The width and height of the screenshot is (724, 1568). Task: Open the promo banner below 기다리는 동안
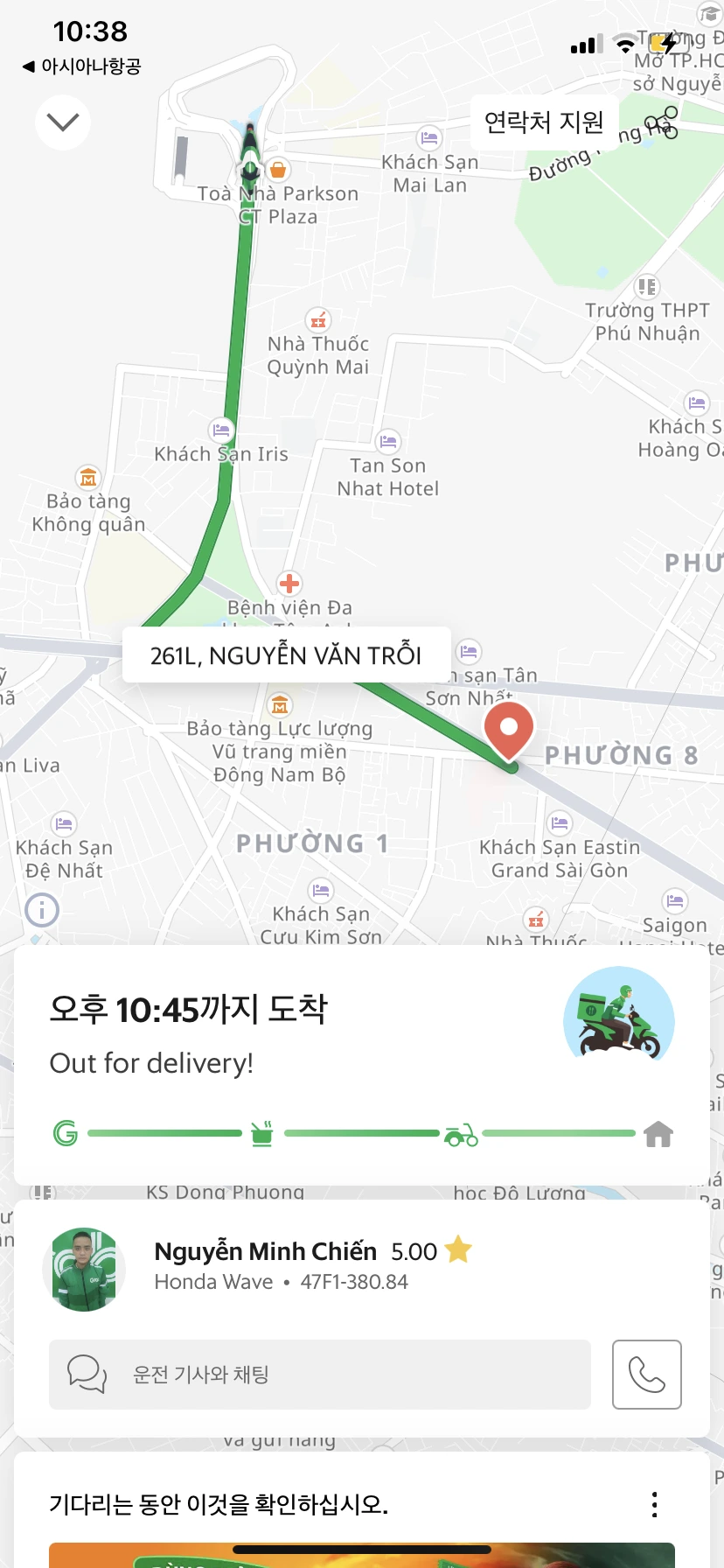click(x=362, y=1555)
